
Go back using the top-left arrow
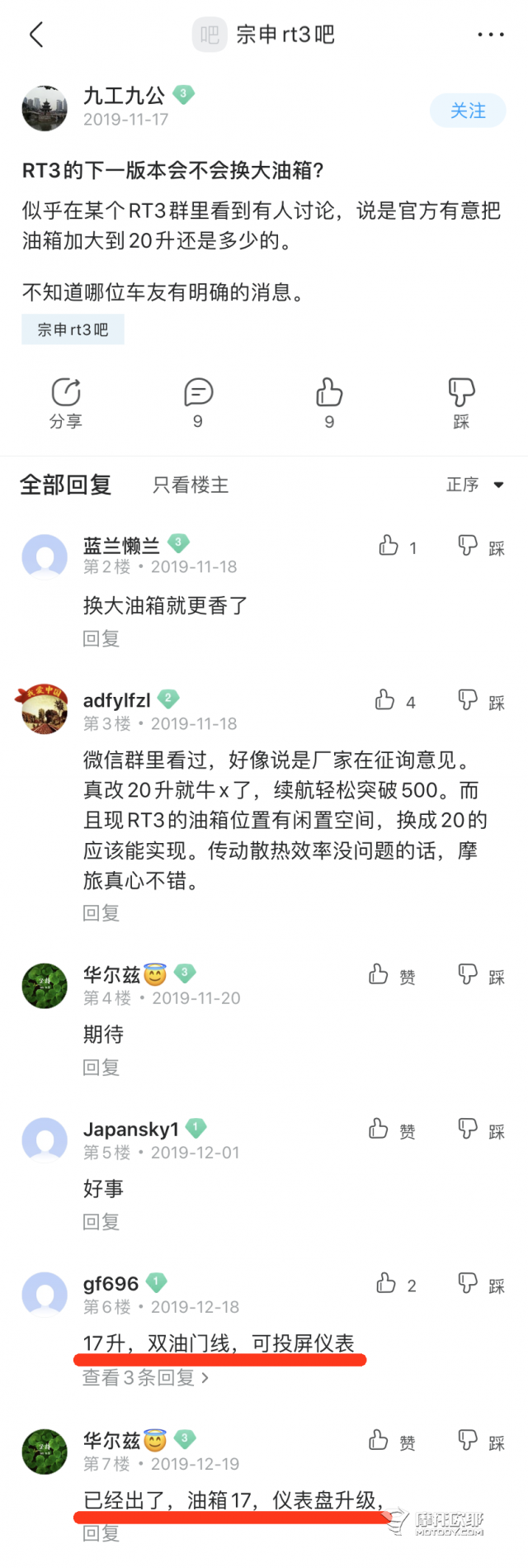coord(36,35)
